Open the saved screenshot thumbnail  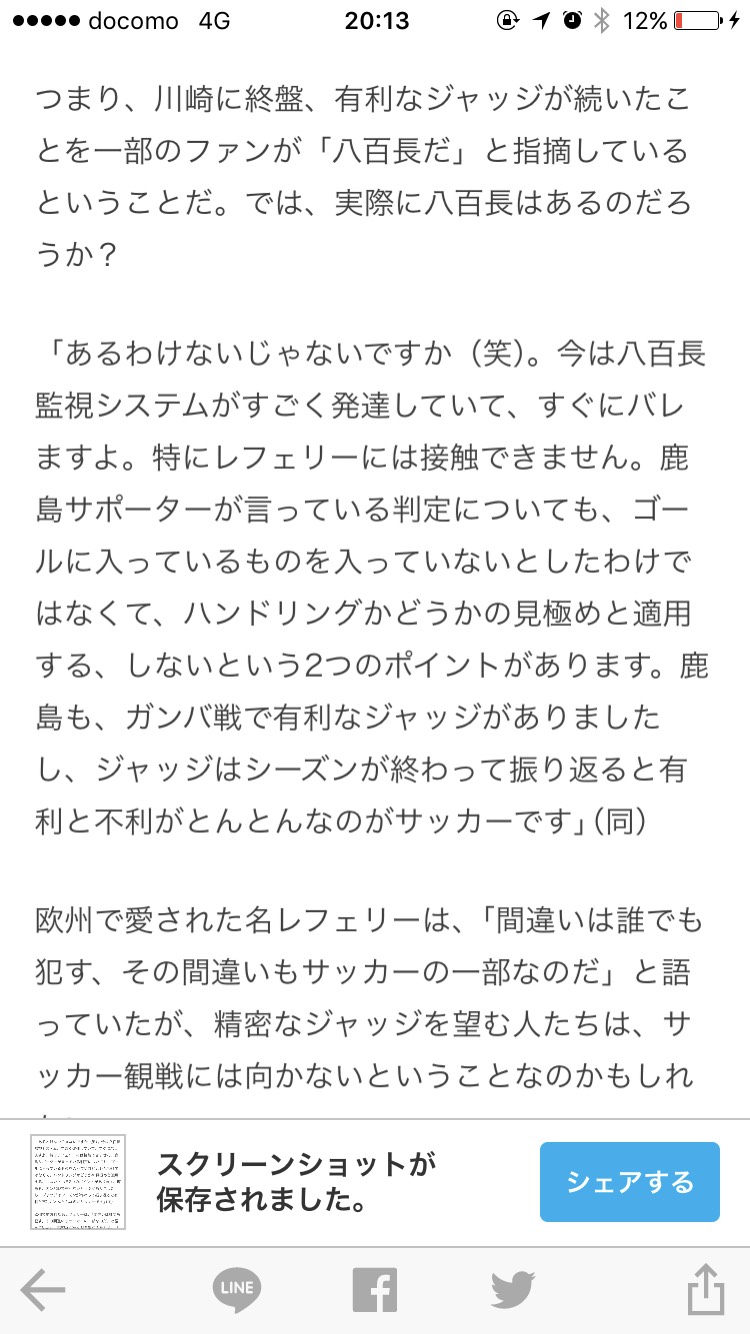click(78, 1182)
